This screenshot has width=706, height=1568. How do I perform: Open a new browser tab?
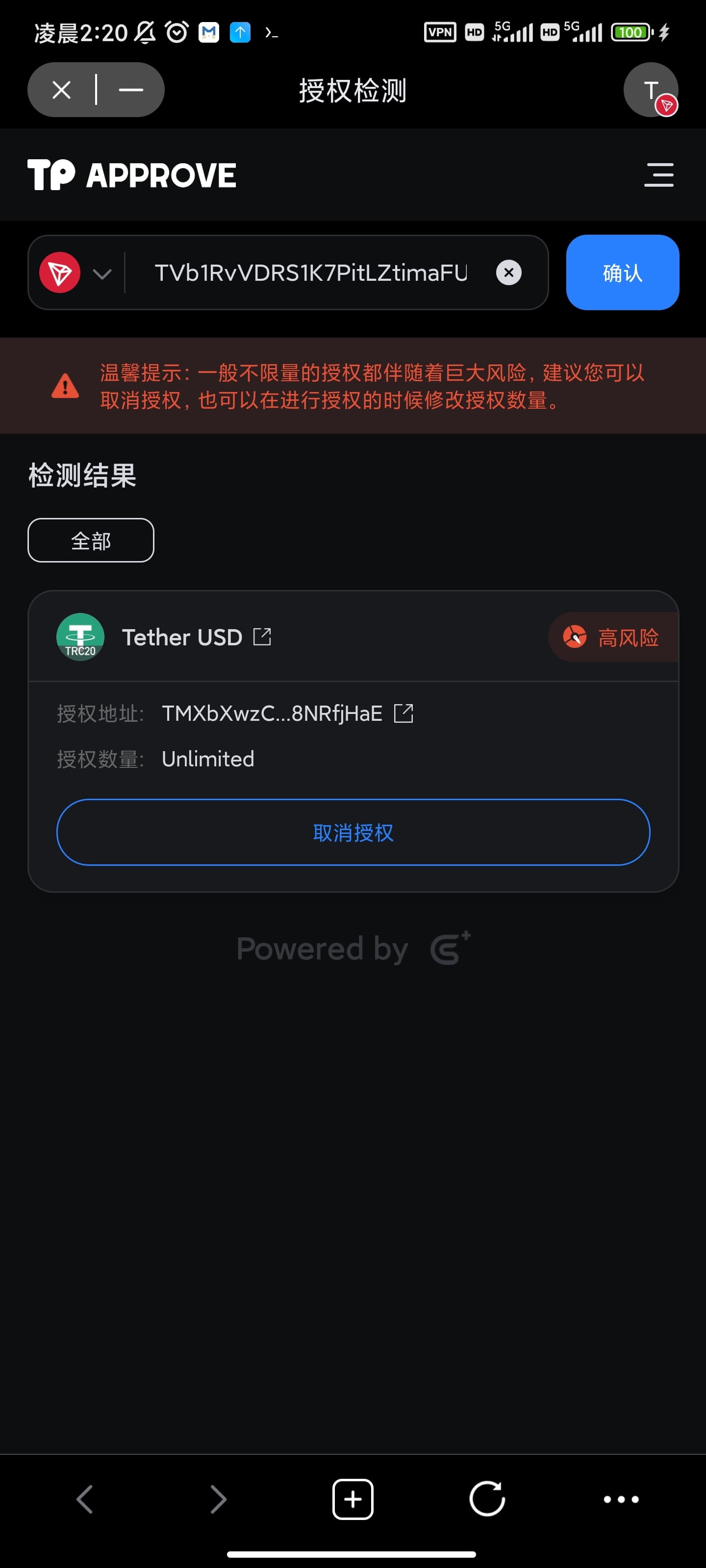click(x=353, y=1499)
